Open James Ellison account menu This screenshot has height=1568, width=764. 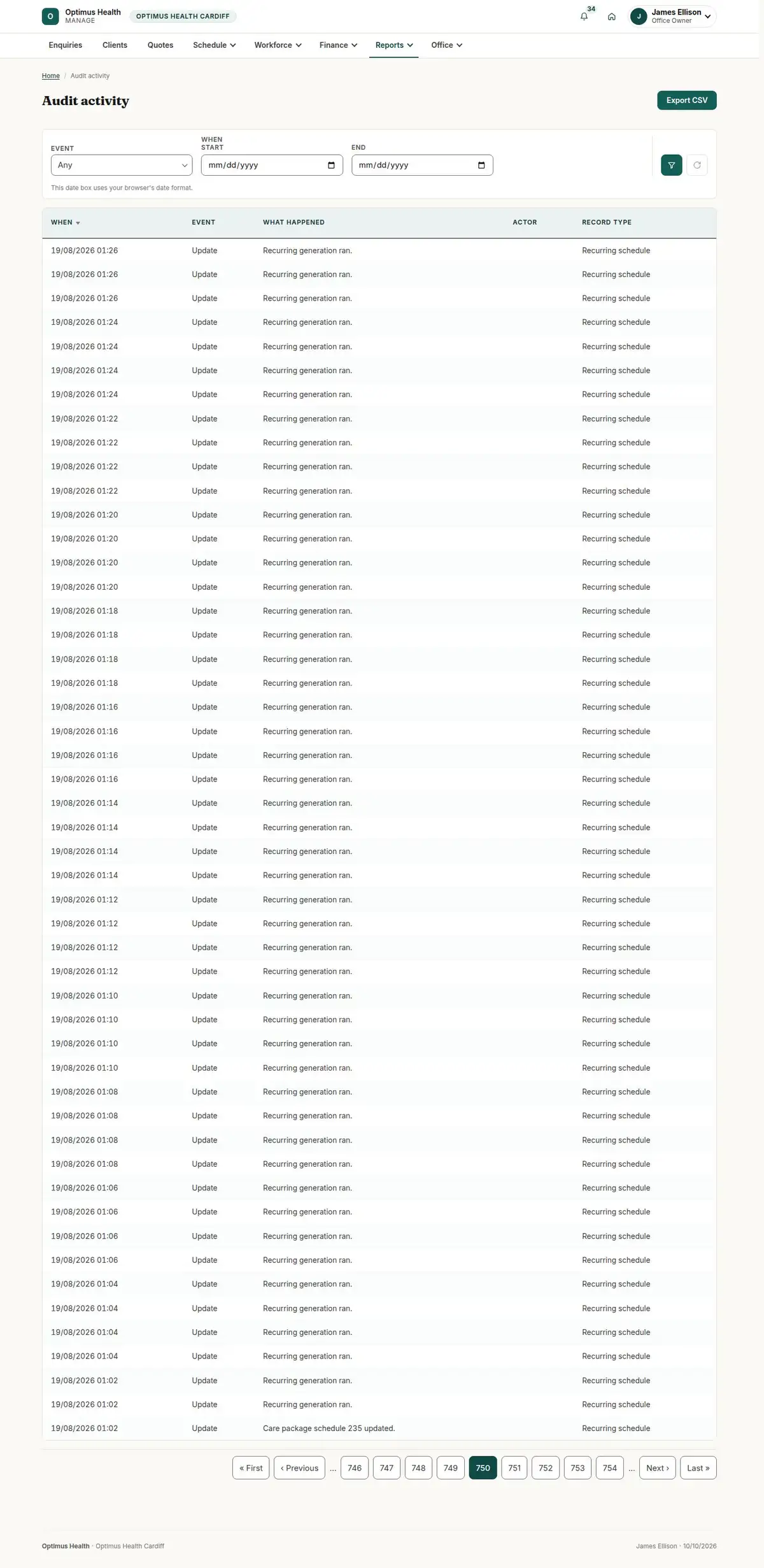(672, 17)
